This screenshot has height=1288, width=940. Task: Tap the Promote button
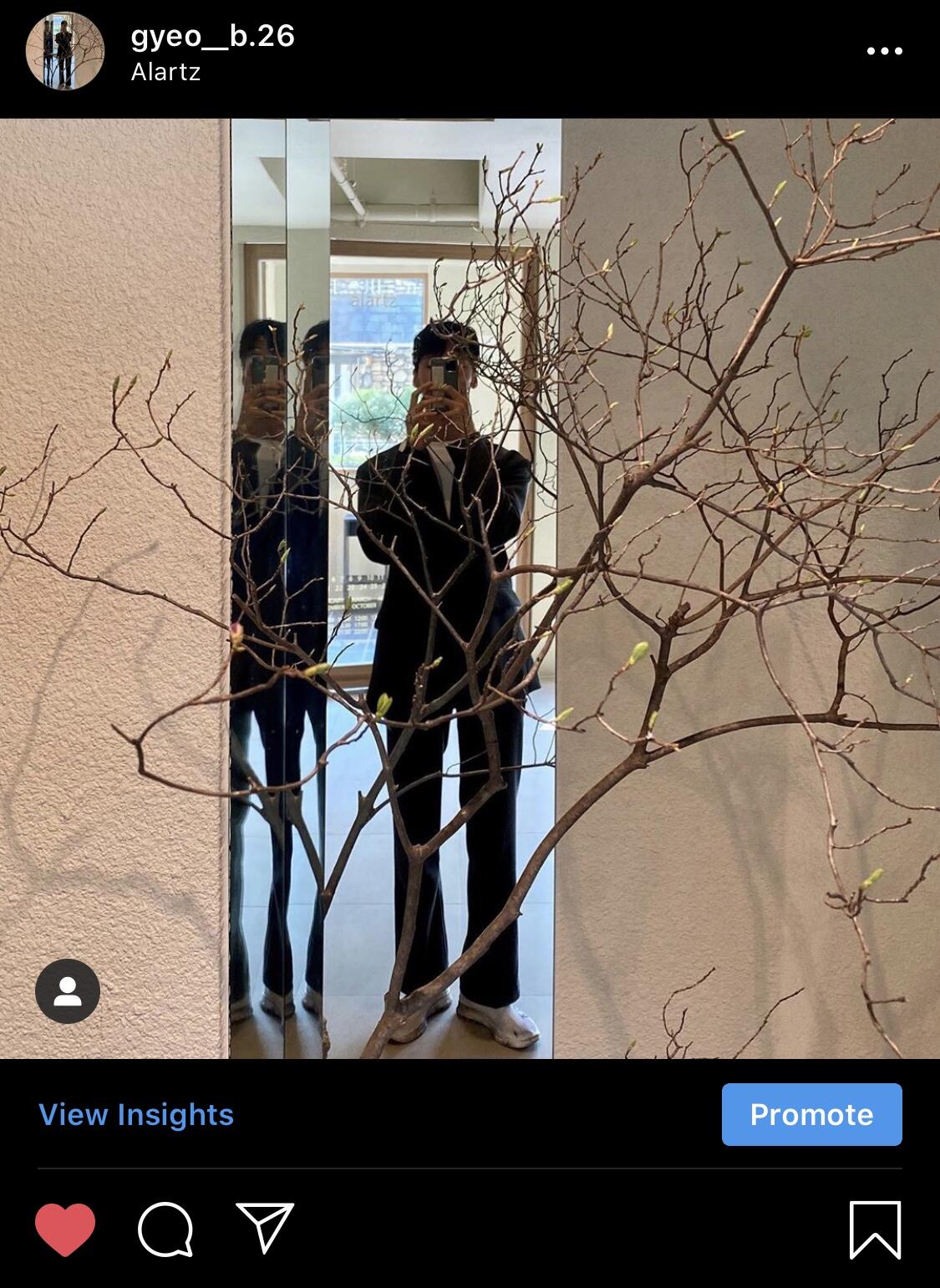click(x=811, y=1114)
